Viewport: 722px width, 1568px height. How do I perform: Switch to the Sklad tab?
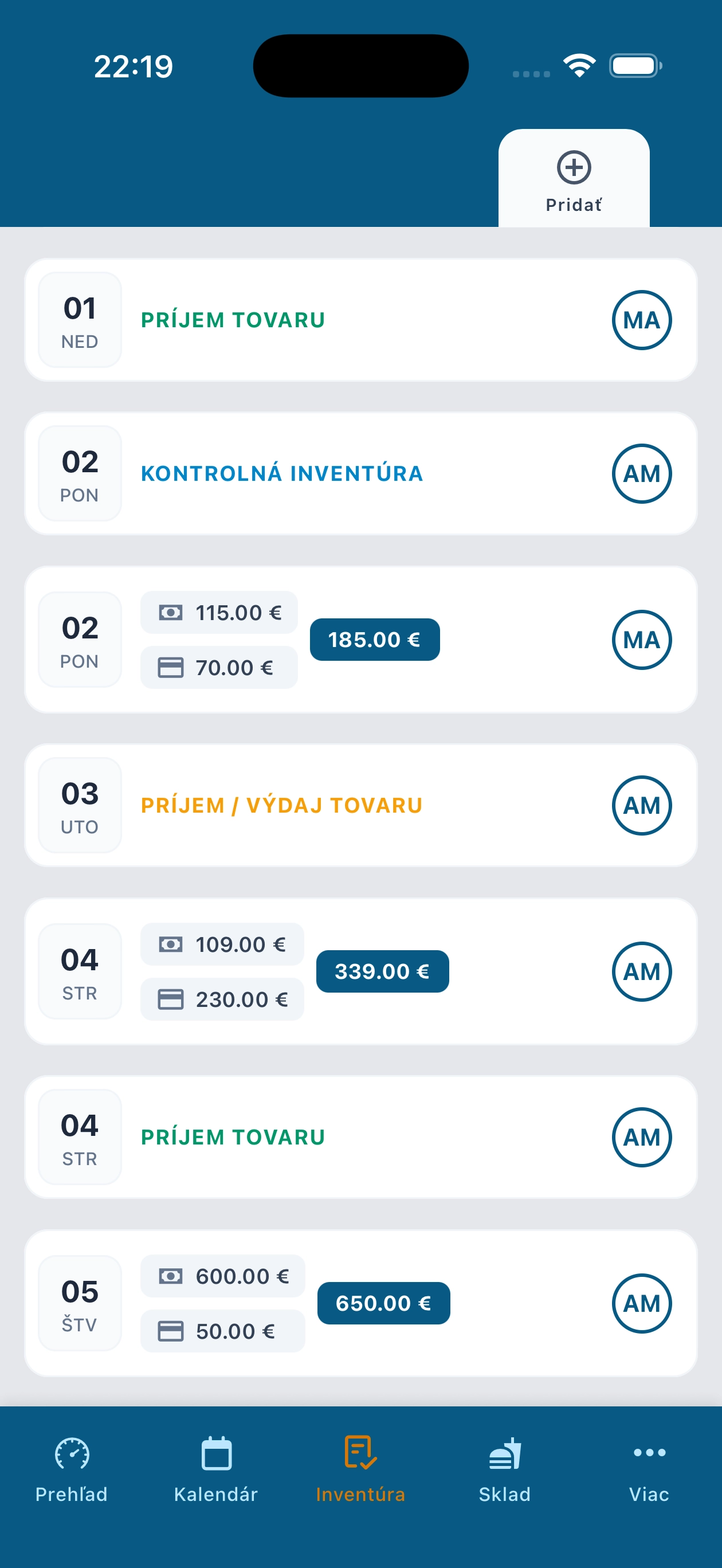[x=505, y=1473]
